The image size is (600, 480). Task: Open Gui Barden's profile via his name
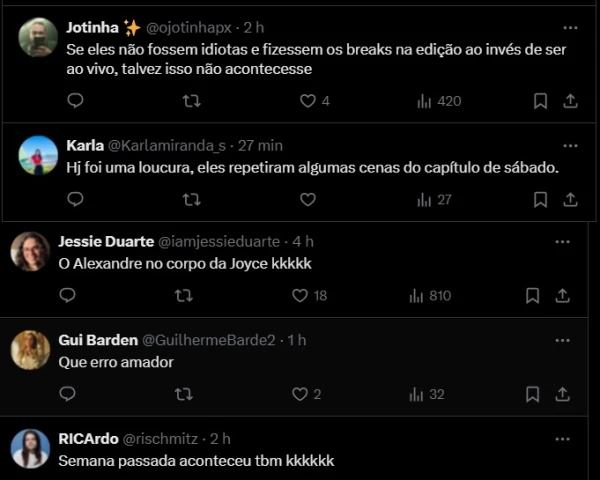coord(98,340)
